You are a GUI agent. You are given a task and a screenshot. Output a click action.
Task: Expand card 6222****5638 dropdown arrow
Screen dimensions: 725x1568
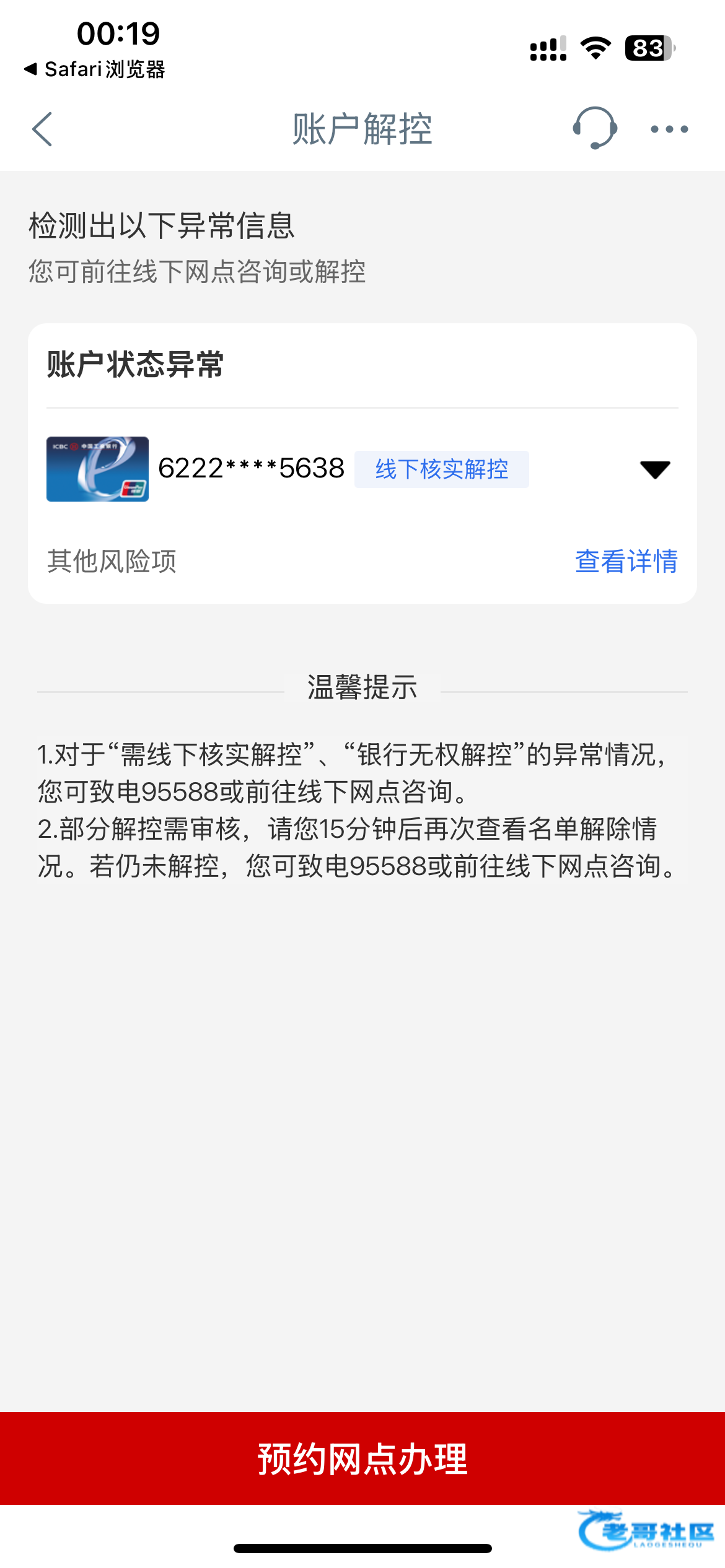pyautogui.click(x=654, y=469)
